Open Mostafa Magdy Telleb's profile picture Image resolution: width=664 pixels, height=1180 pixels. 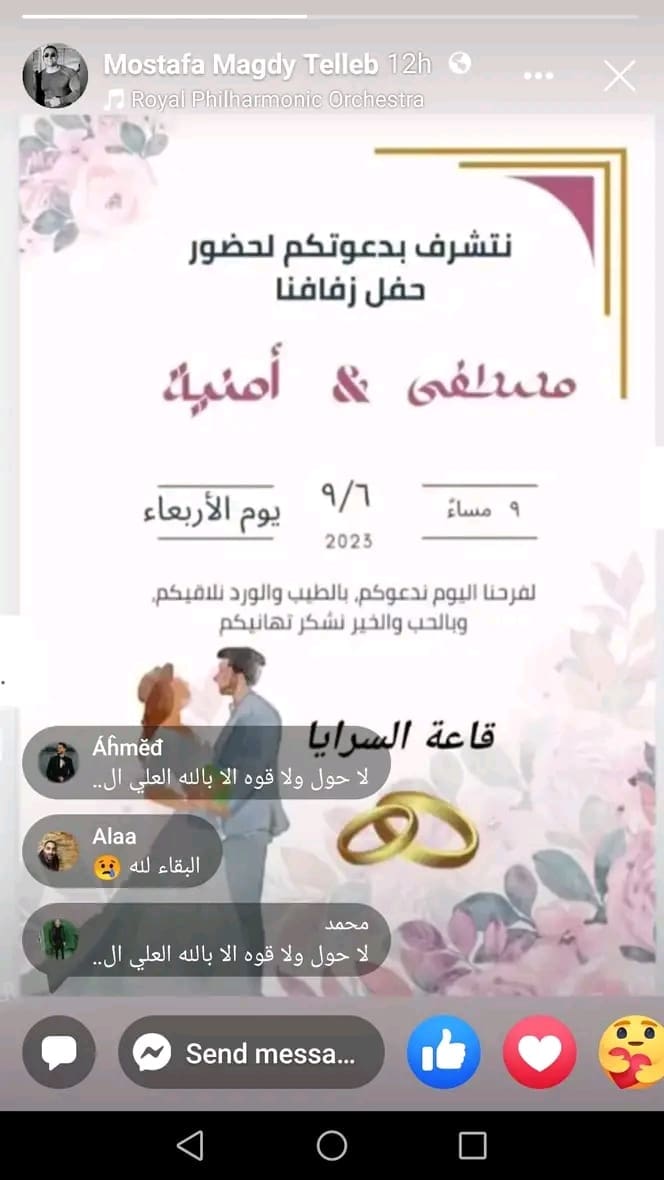(54, 76)
